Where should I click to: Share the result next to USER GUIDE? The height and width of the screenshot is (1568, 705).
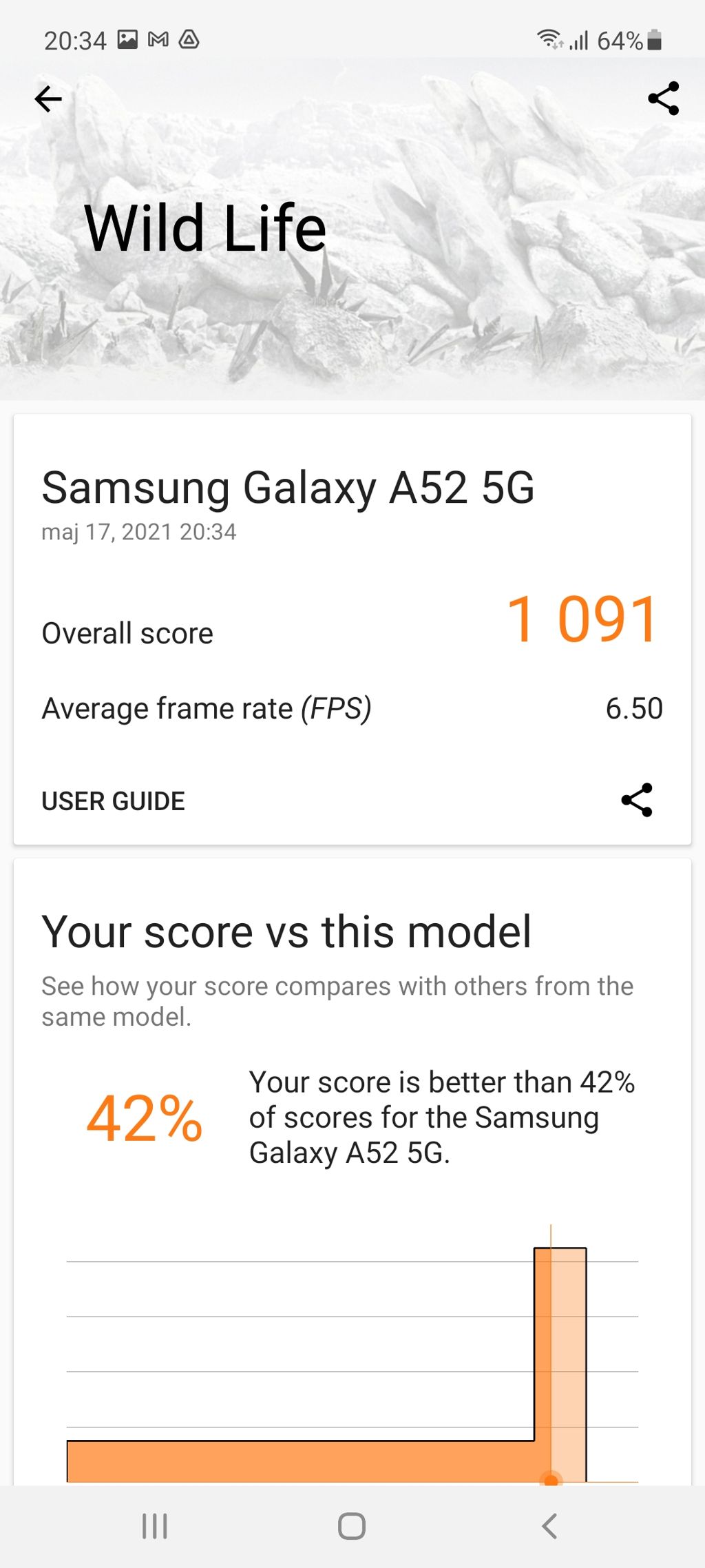[x=637, y=800]
